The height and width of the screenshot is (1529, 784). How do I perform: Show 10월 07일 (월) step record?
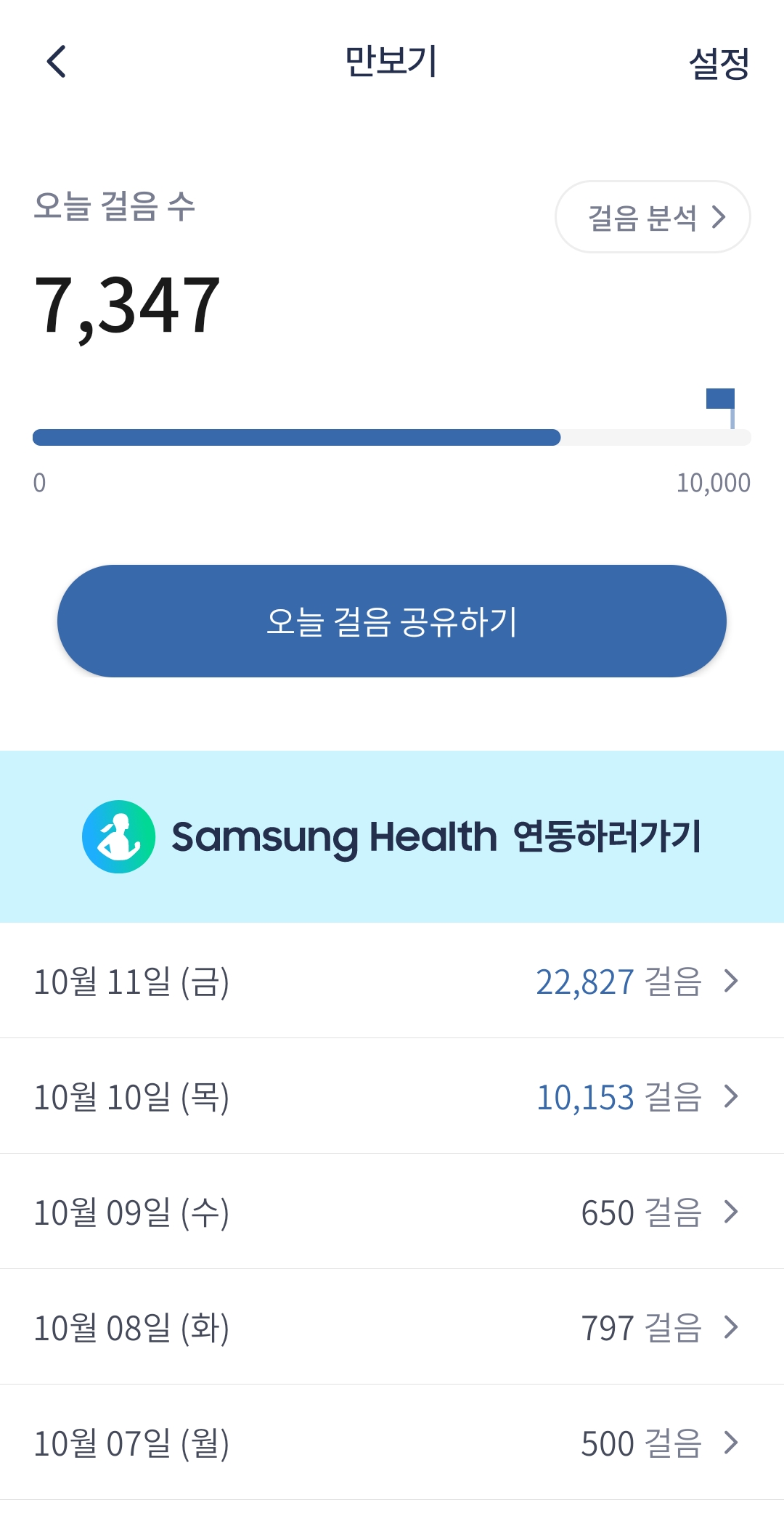(x=392, y=1443)
